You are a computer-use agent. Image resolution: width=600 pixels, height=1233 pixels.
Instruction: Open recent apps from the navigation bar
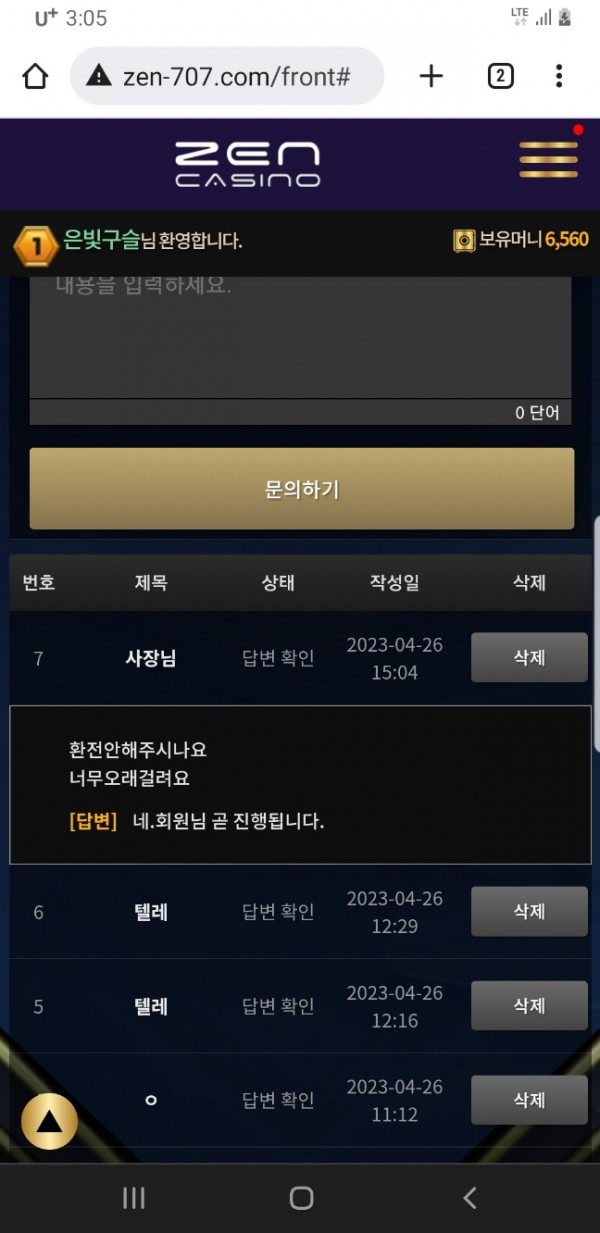133,1198
